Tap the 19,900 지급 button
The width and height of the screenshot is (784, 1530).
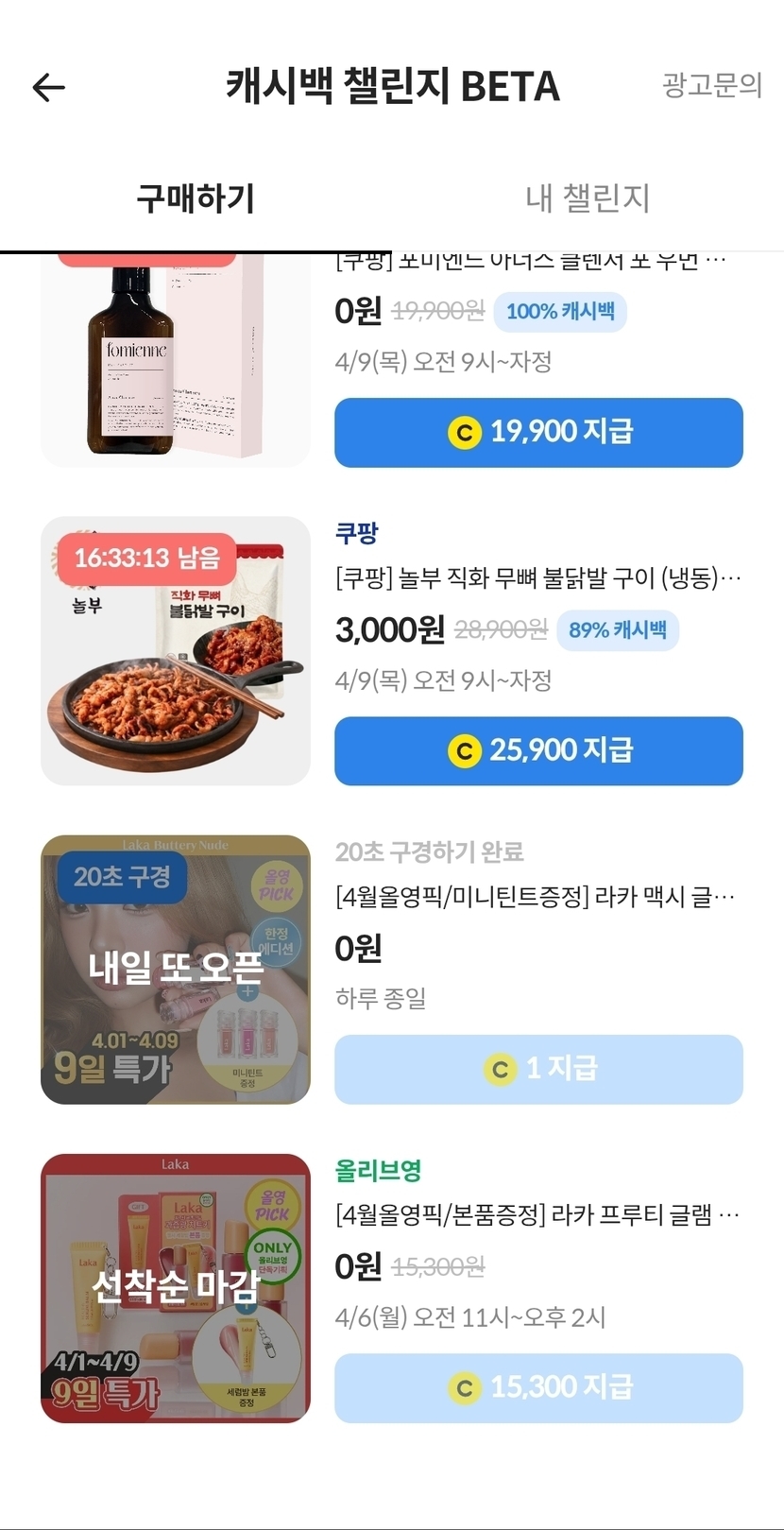538,433
